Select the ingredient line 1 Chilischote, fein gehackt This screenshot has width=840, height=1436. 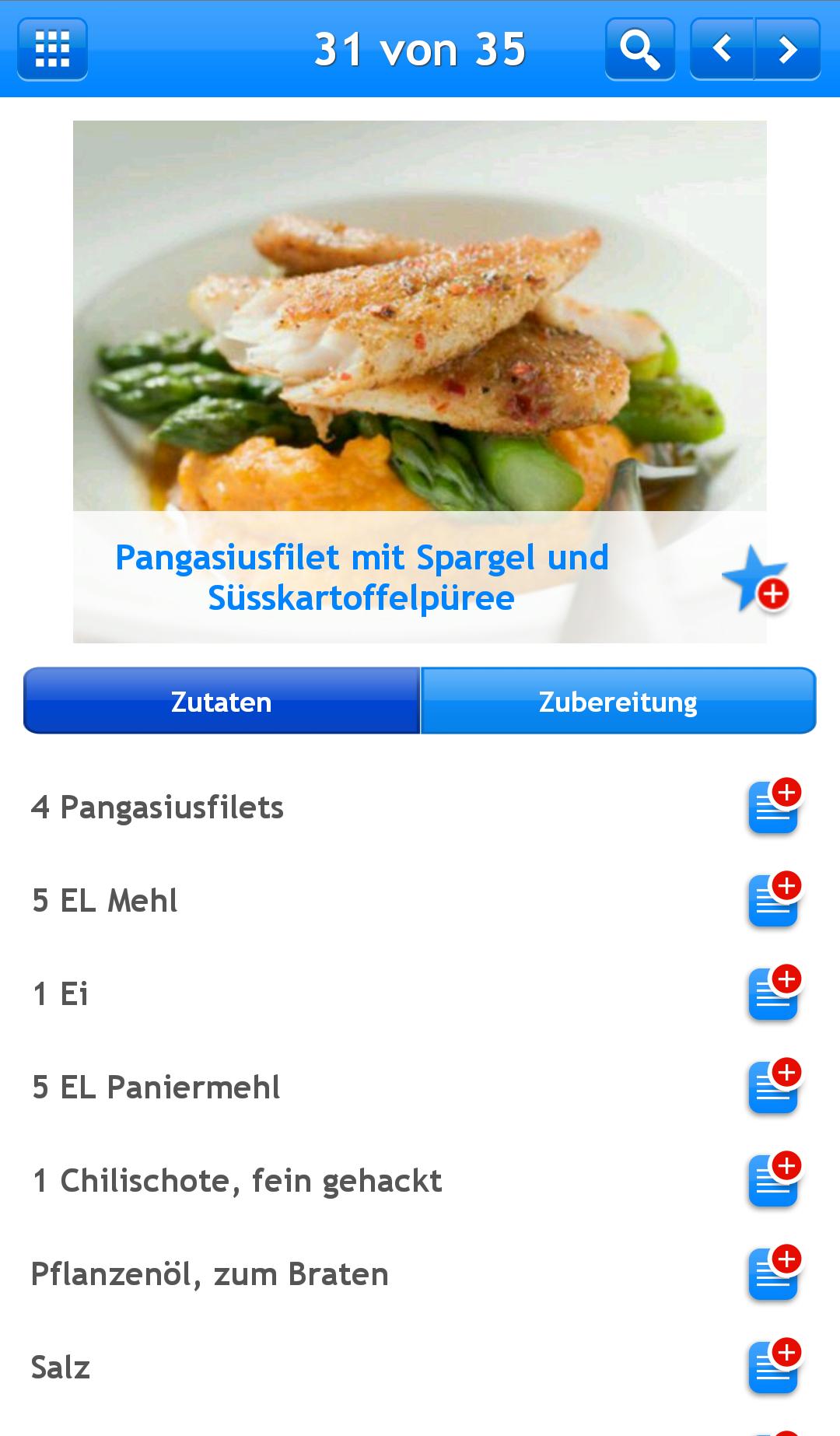(237, 1180)
